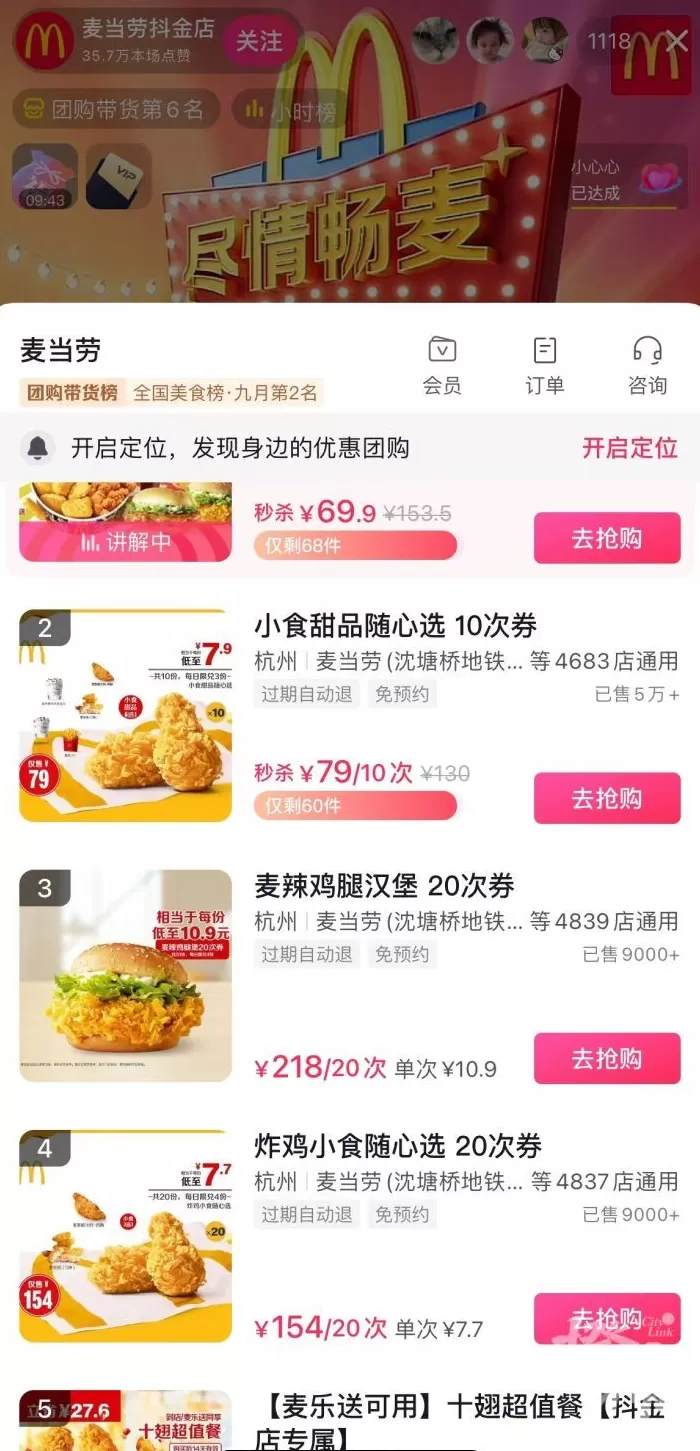Close the livestream with the X icon
The height and width of the screenshot is (1451, 700).
click(x=677, y=41)
